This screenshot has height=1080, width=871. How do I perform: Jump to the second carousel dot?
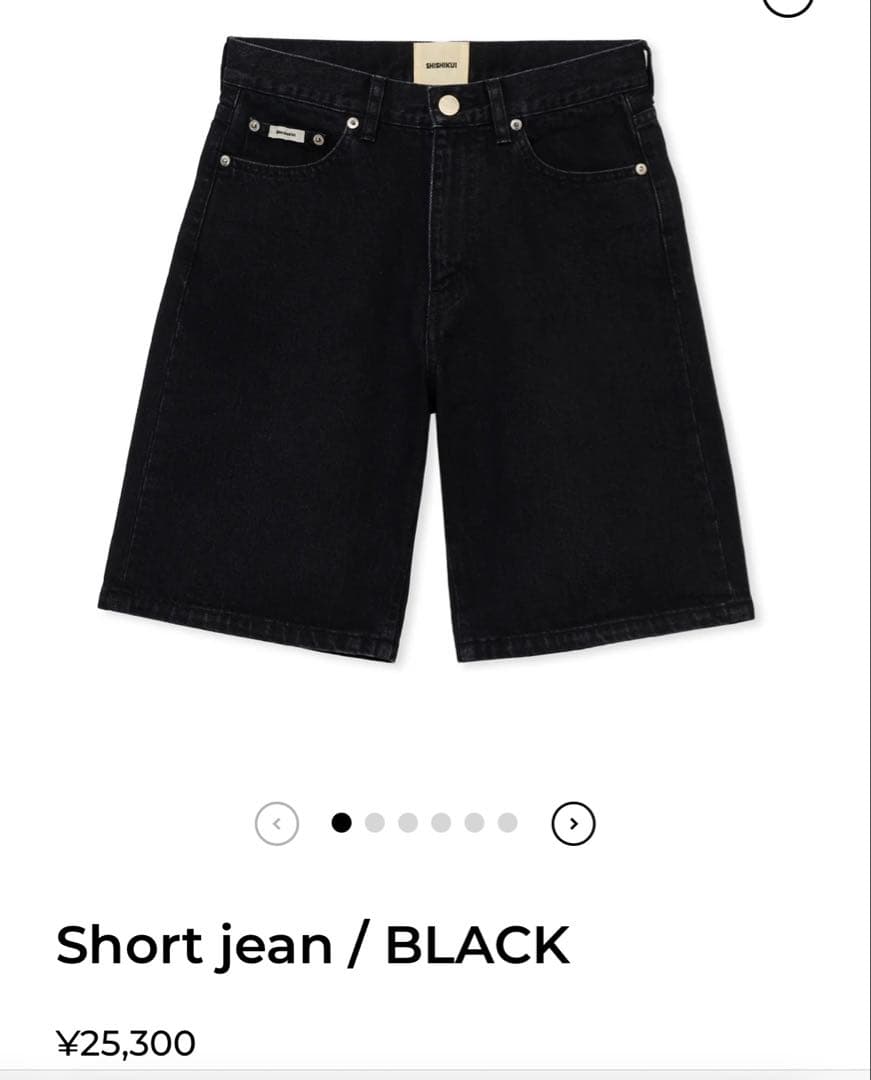[x=375, y=823]
